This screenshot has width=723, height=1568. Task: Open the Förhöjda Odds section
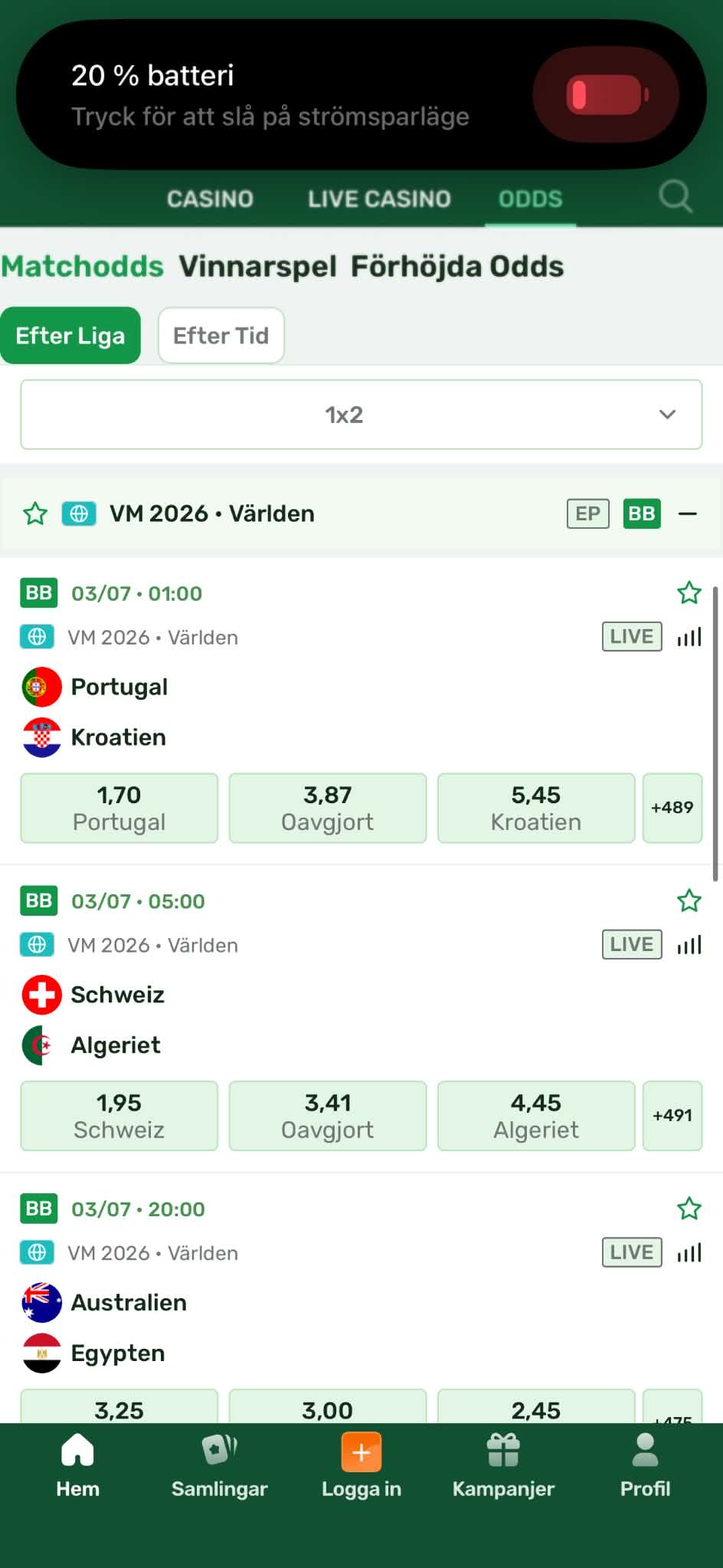click(457, 267)
